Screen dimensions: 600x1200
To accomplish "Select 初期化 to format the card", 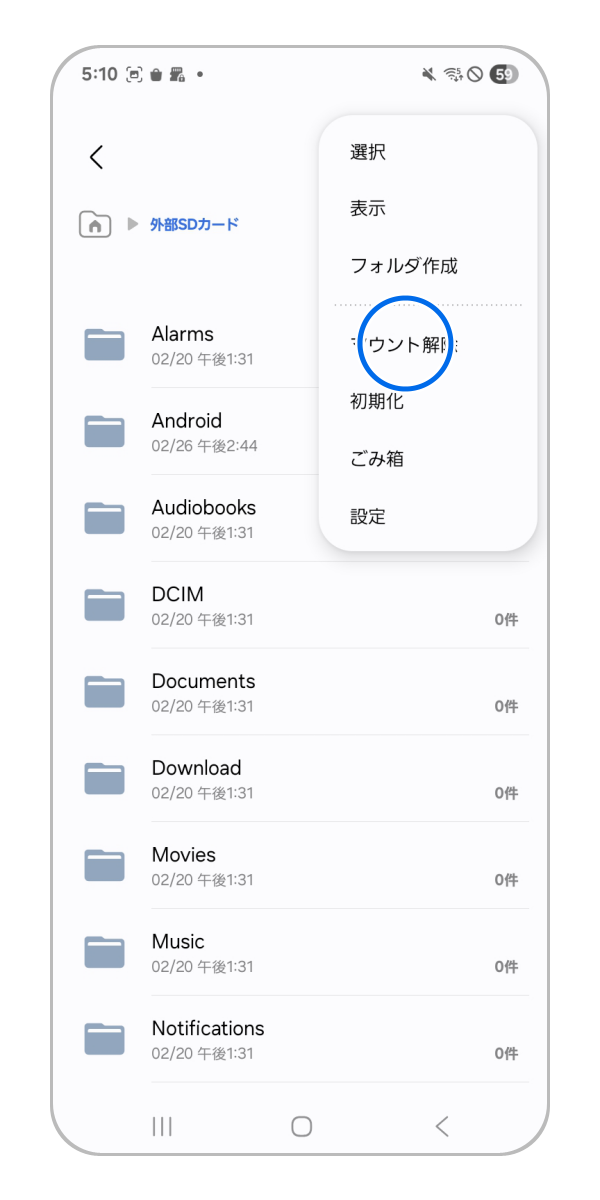I will (377, 402).
